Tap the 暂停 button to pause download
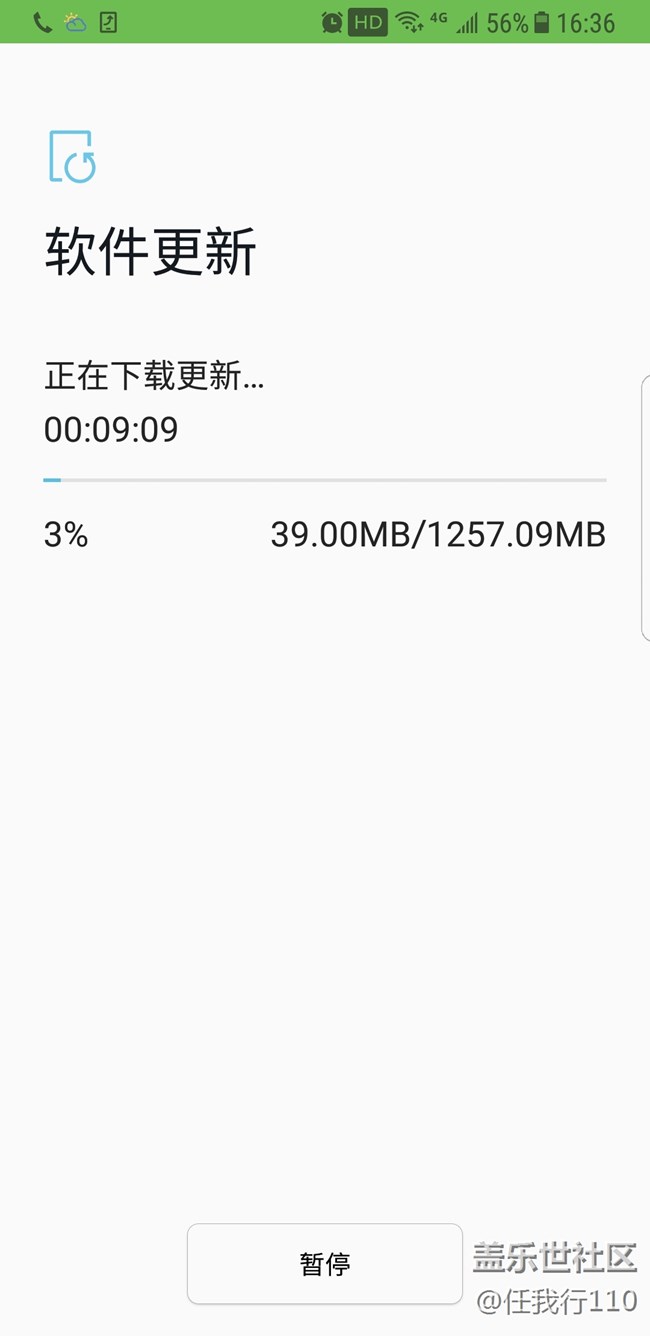The height and width of the screenshot is (1336, 650). (x=325, y=1264)
